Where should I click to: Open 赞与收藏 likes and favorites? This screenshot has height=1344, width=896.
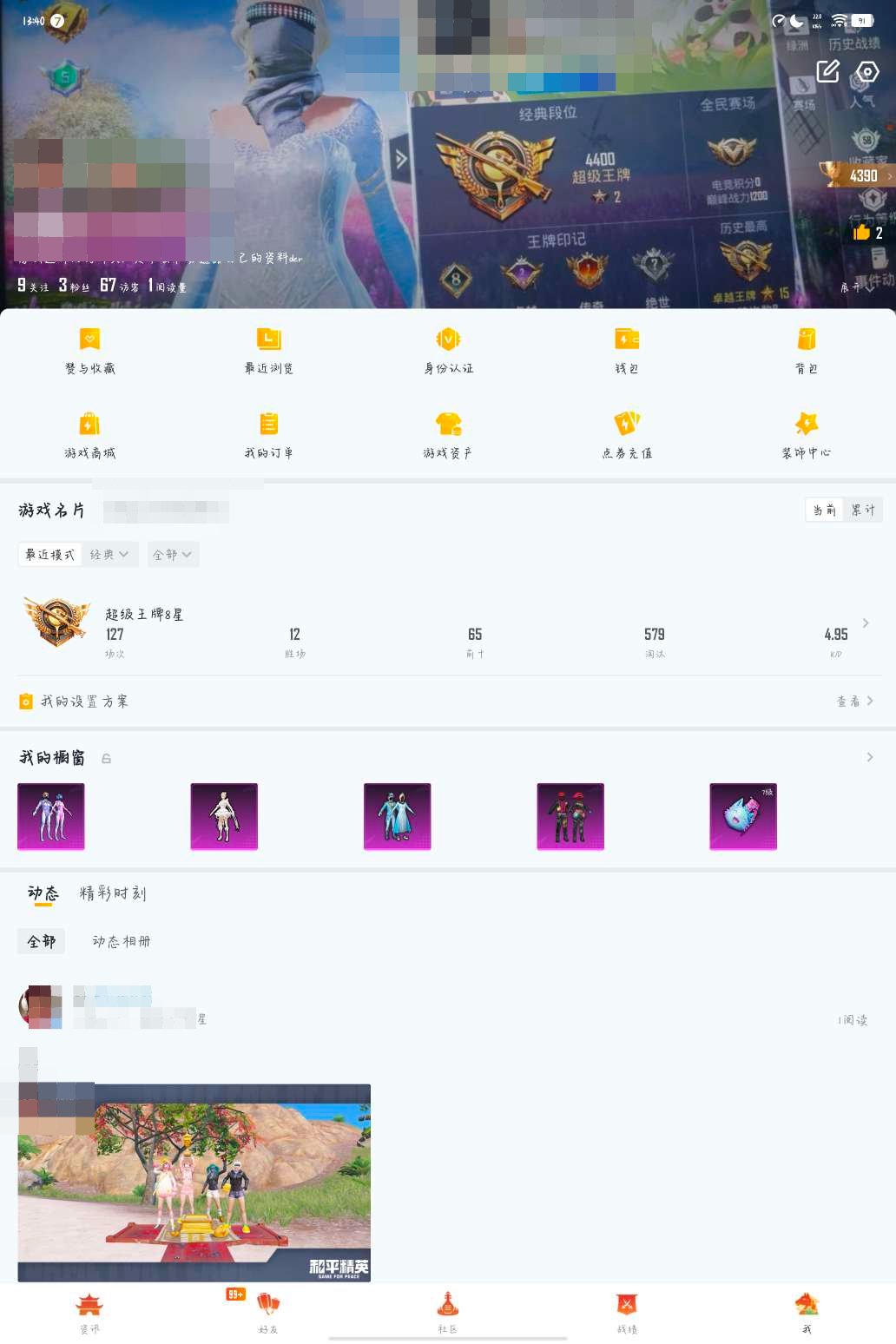pyautogui.click(x=89, y=351)
